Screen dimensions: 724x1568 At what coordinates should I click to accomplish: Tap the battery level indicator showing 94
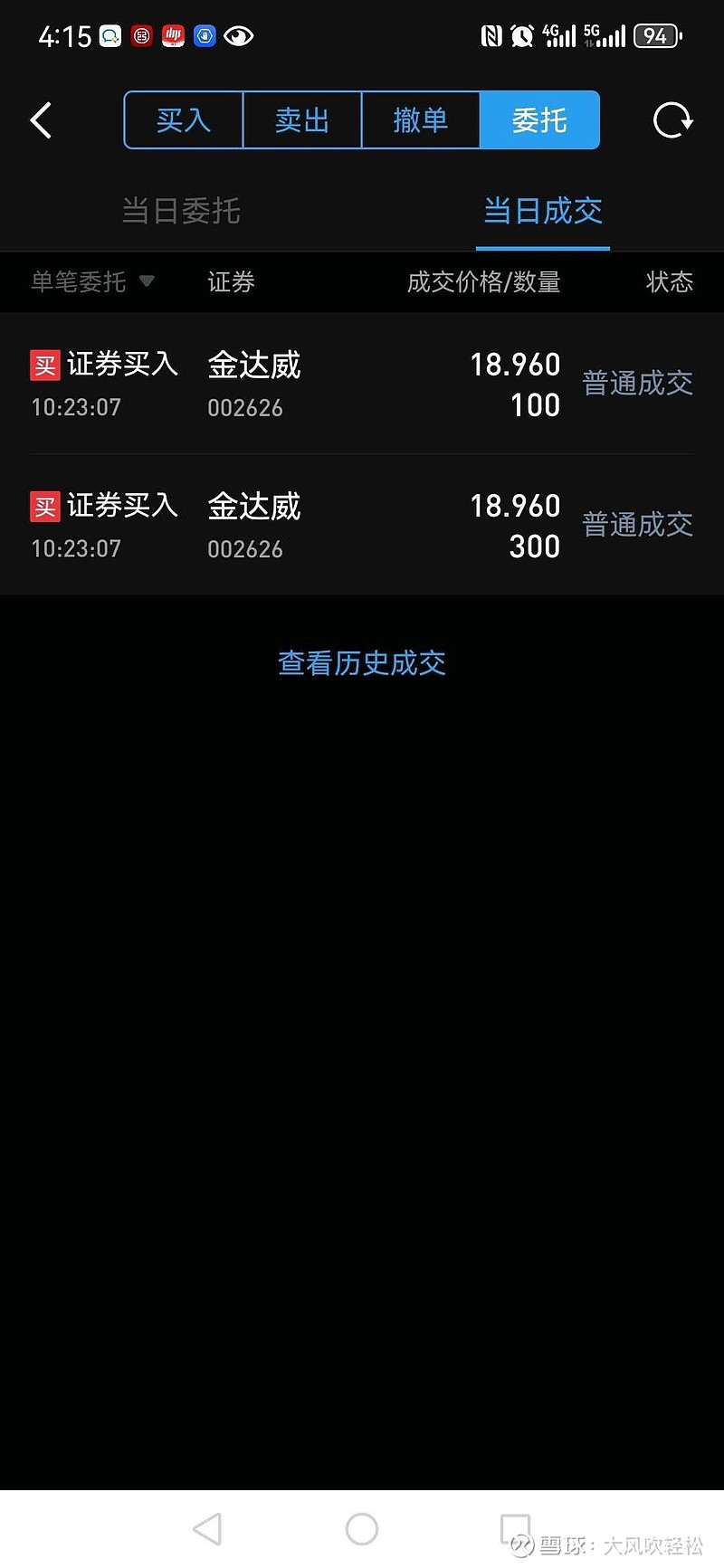coord(658,36)
